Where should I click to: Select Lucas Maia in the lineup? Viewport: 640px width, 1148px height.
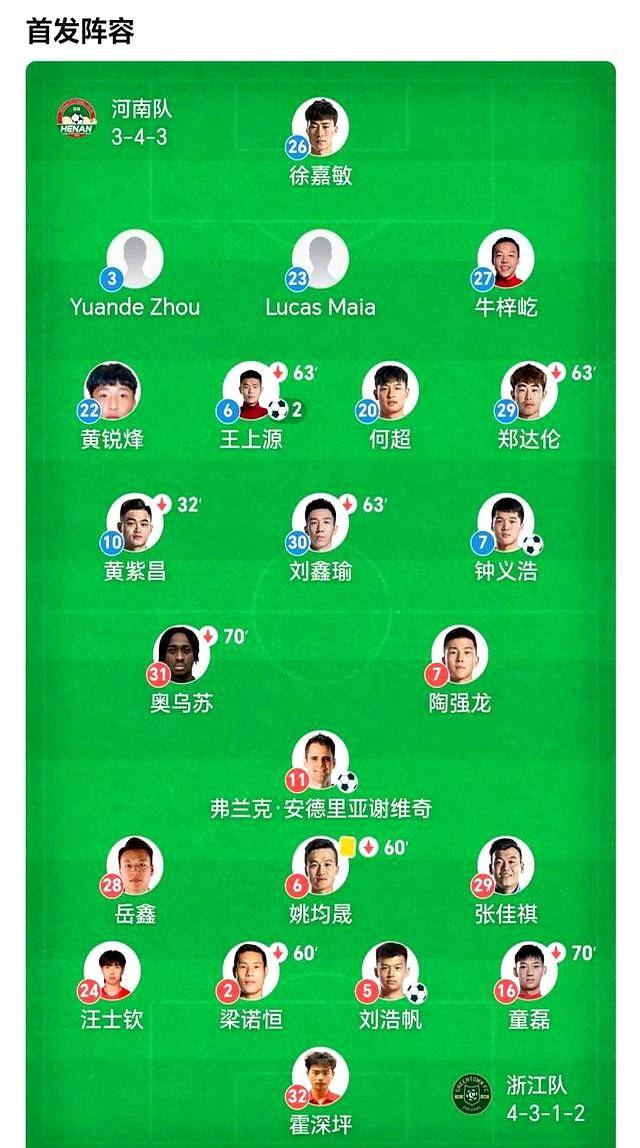pyautogui.click(x=321, y=258)
